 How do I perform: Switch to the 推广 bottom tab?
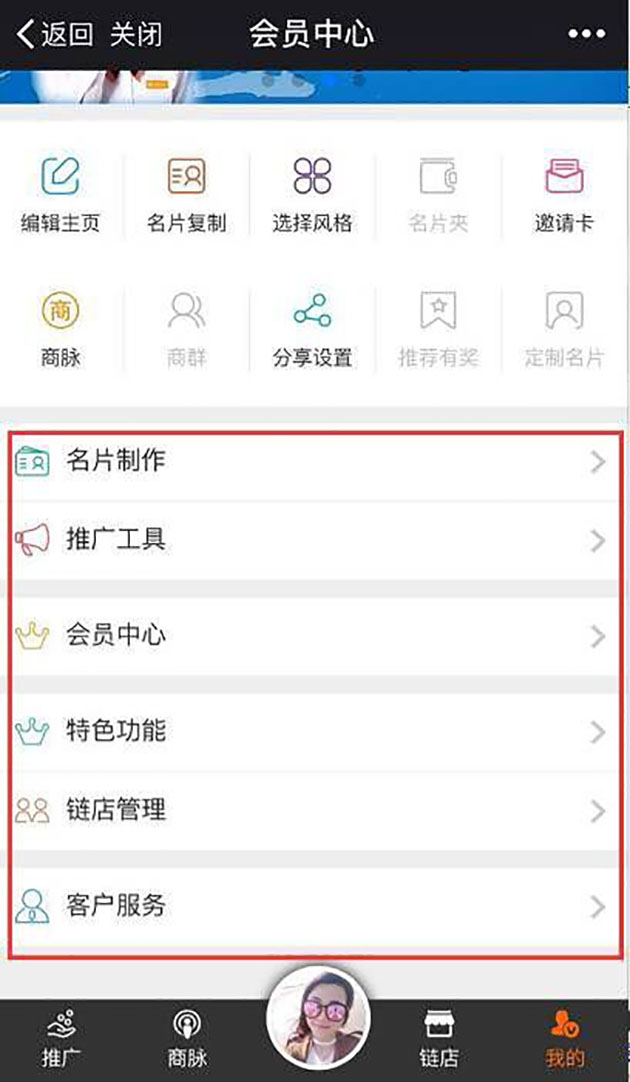[x=62, y=1038]
